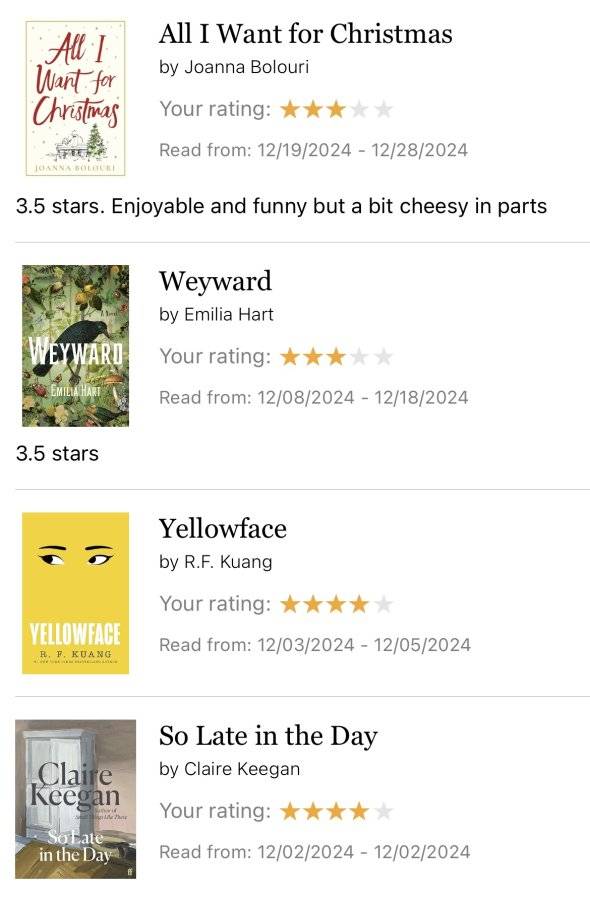Open the Weyward book cover
This screenshot has height=900, width=590.
(x=75, y=346)
